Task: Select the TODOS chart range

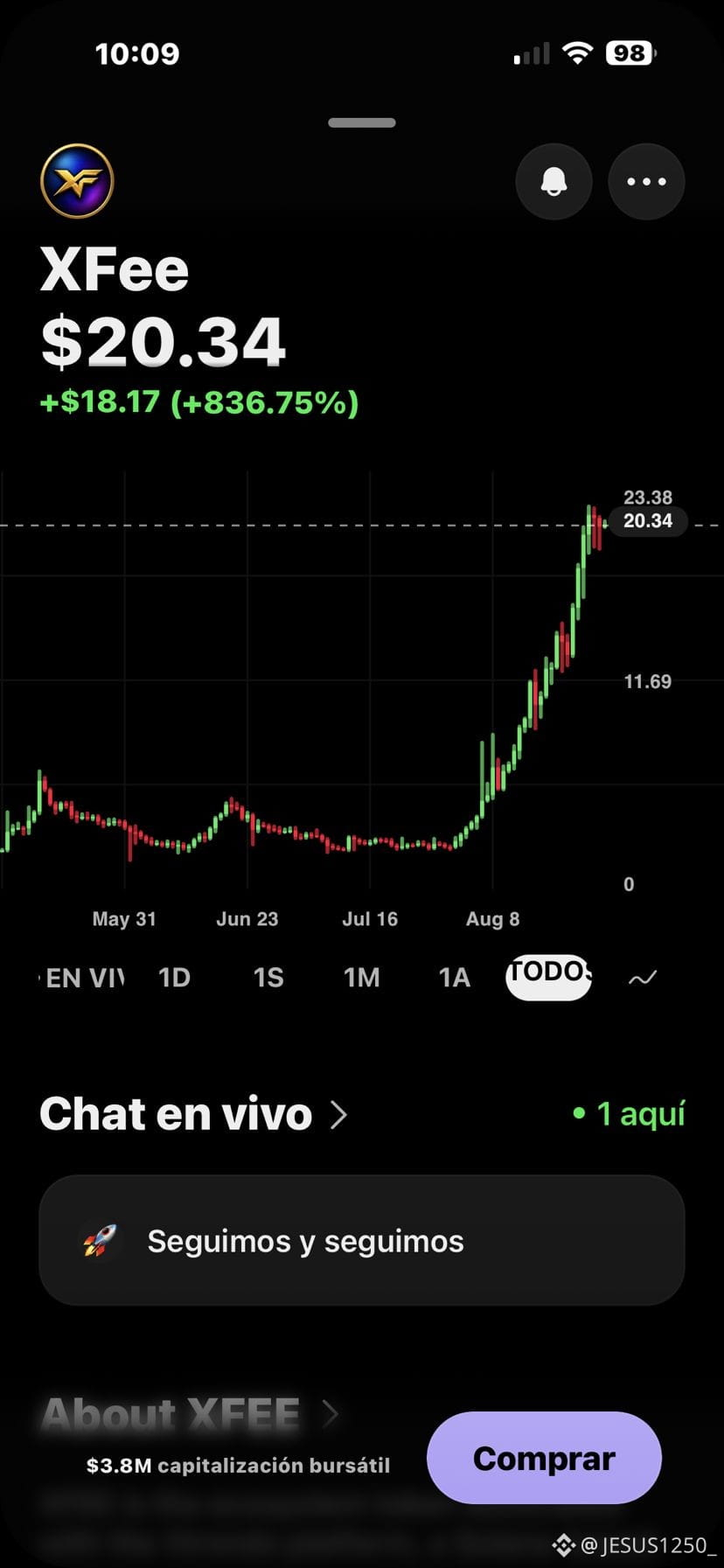Action: 549,978
